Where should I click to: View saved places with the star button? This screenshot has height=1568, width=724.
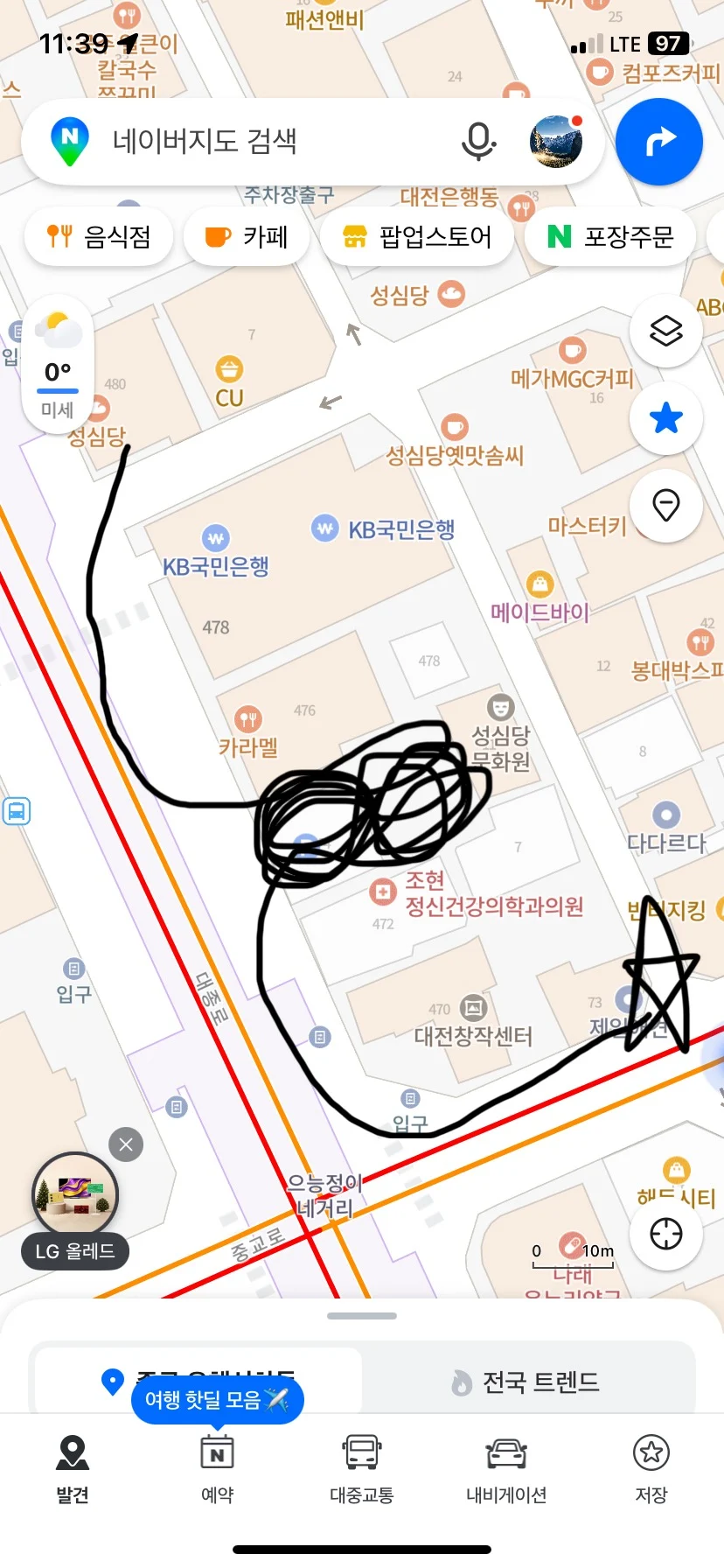click(666, 418)
